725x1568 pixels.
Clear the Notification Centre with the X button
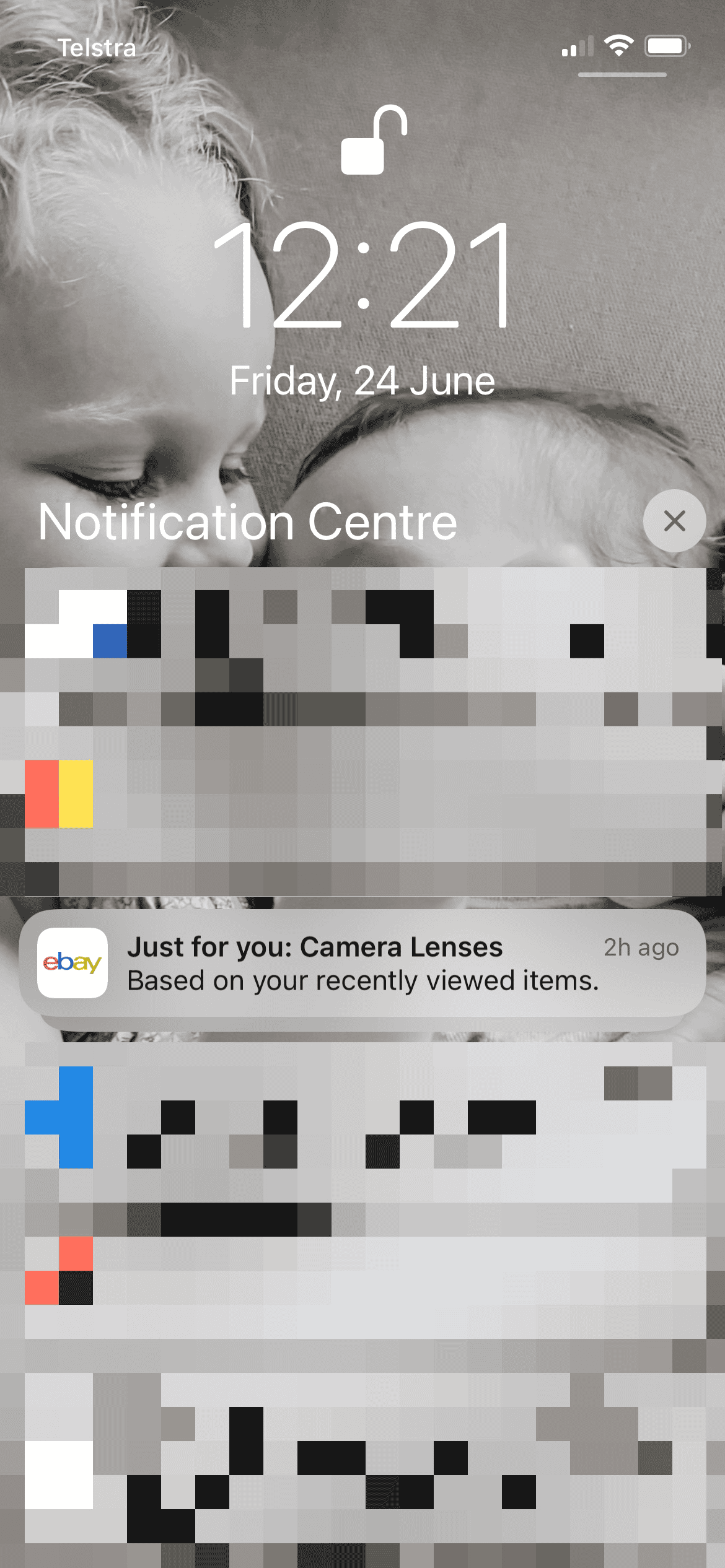coord(674,521)
